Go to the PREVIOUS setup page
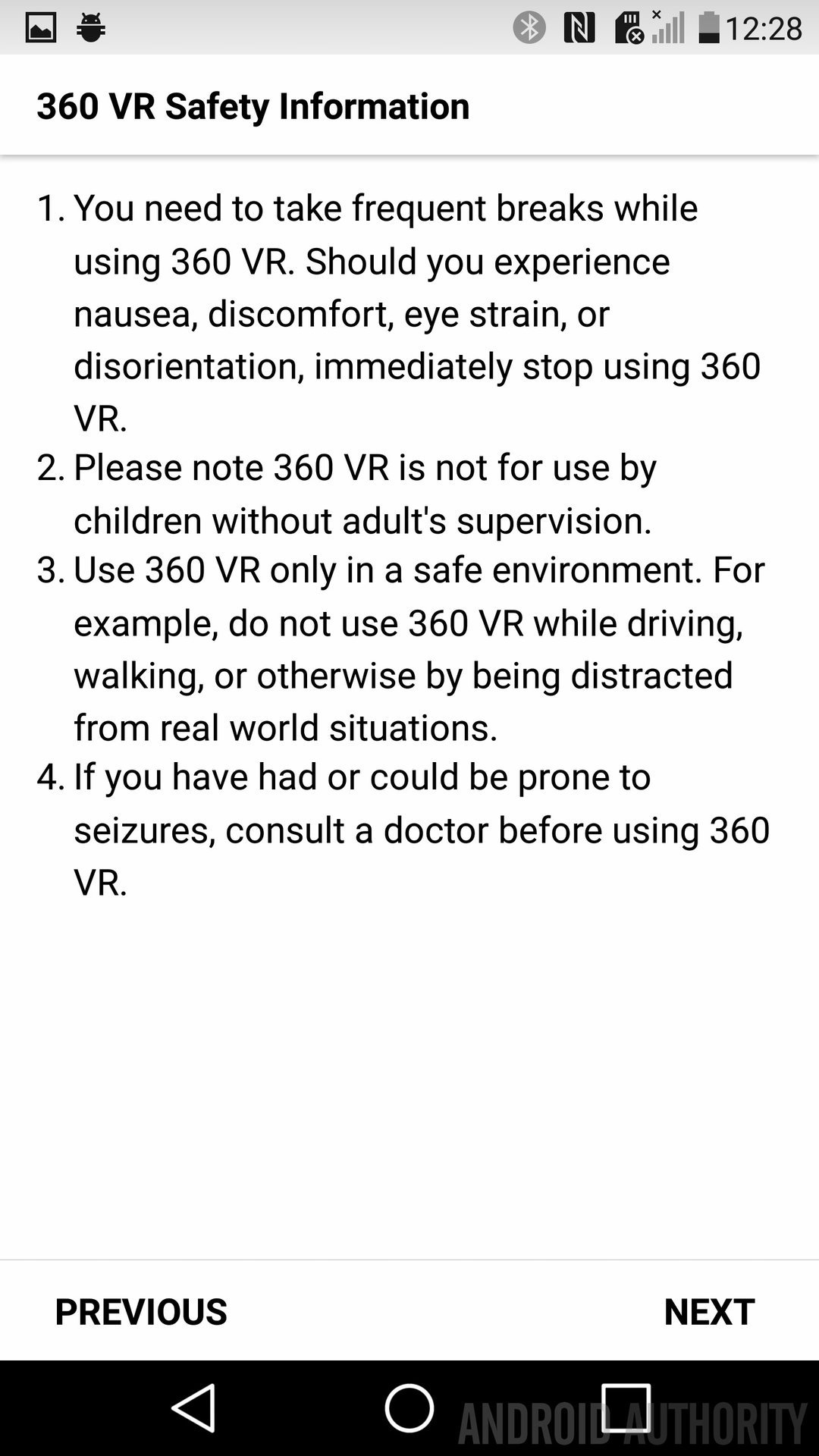819x1456 pixels. [141, 1311]
